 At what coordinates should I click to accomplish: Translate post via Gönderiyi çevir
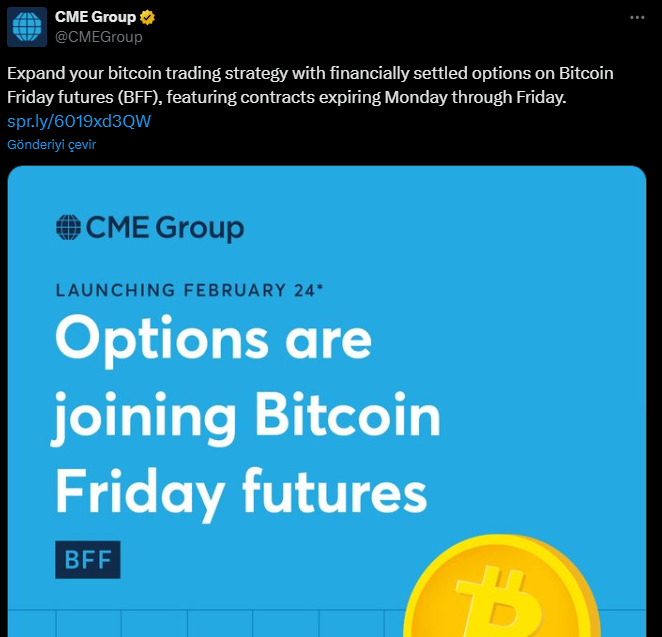pos(51,144)
